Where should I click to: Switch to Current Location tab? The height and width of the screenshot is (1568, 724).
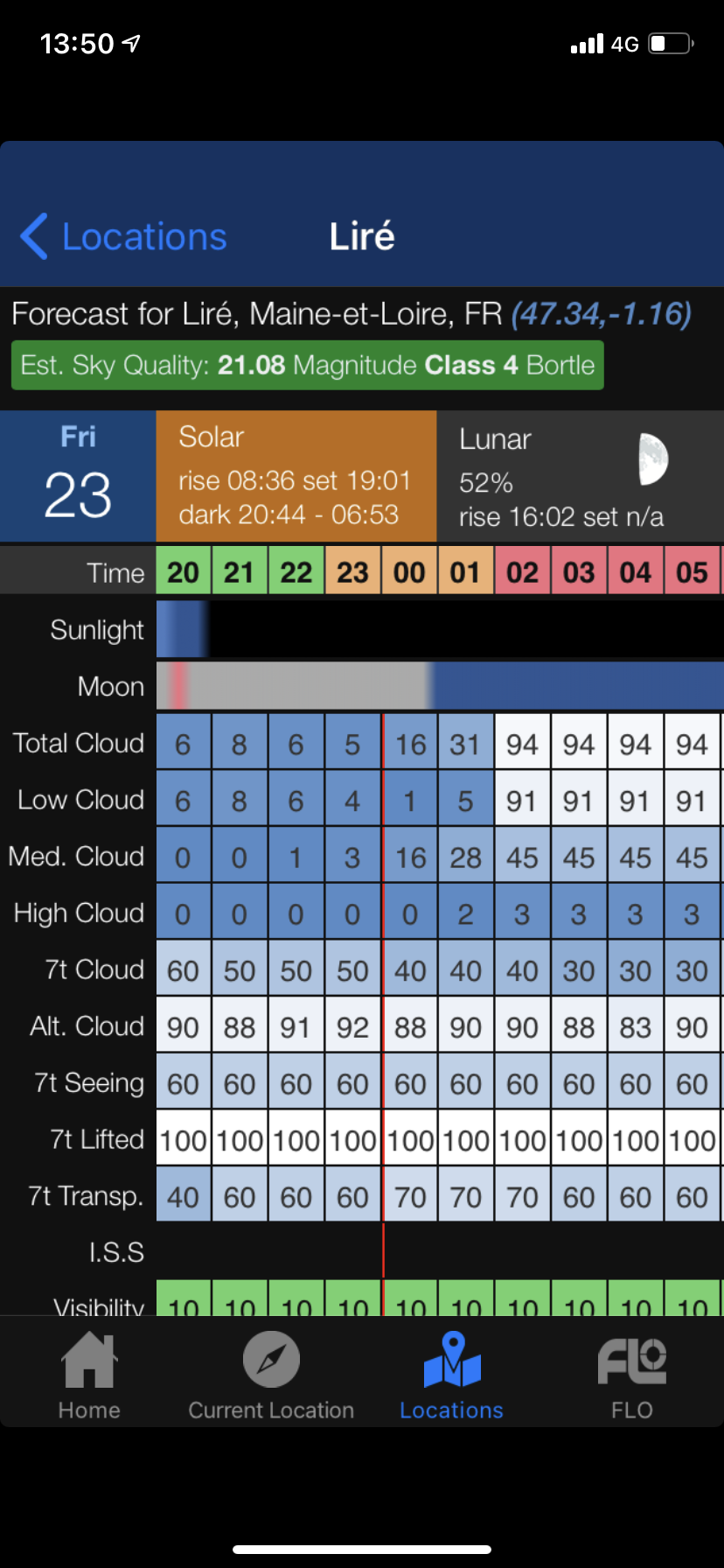point(271,1375)
